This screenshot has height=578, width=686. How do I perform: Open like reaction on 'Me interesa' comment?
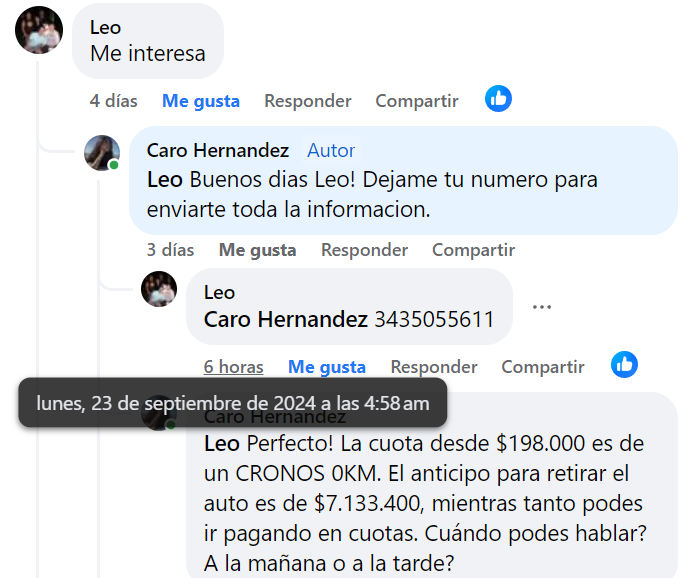click(498, 98)
